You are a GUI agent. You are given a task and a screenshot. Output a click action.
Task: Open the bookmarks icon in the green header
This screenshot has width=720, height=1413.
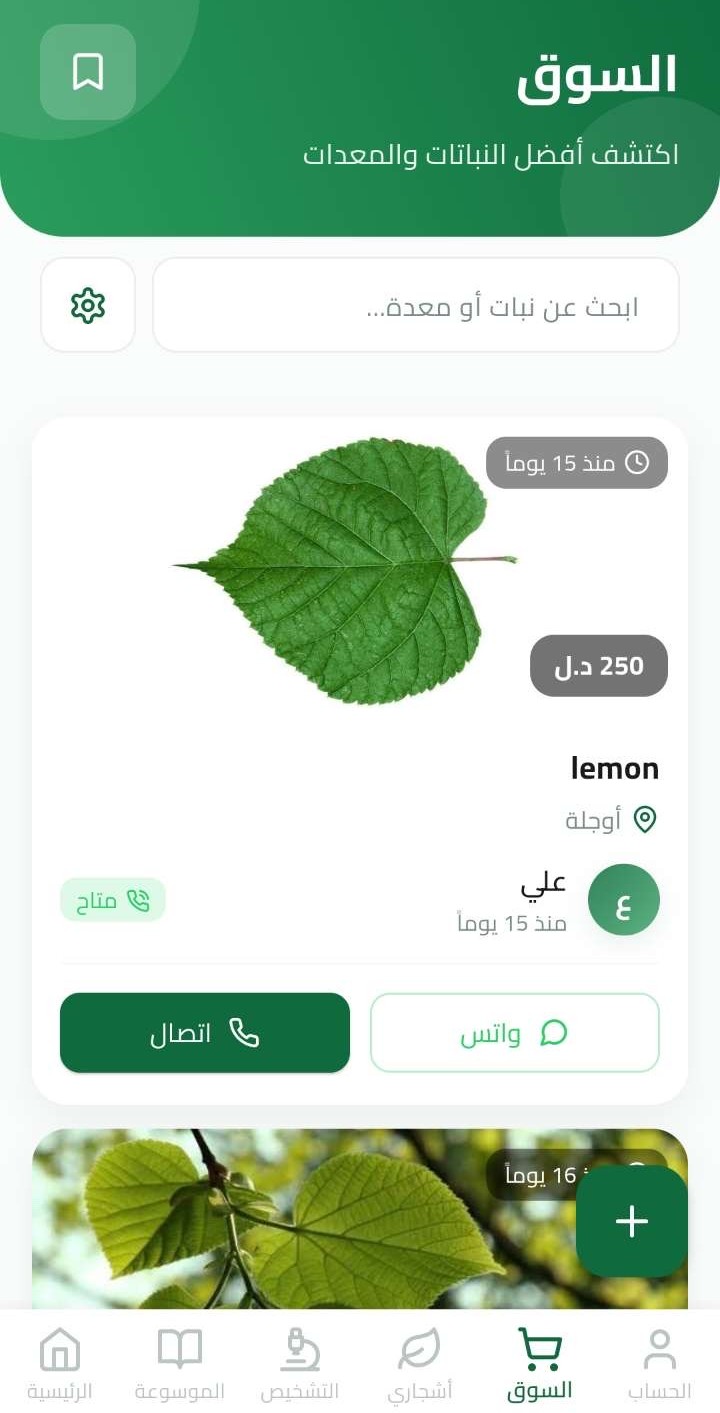[x=87, y=71]
